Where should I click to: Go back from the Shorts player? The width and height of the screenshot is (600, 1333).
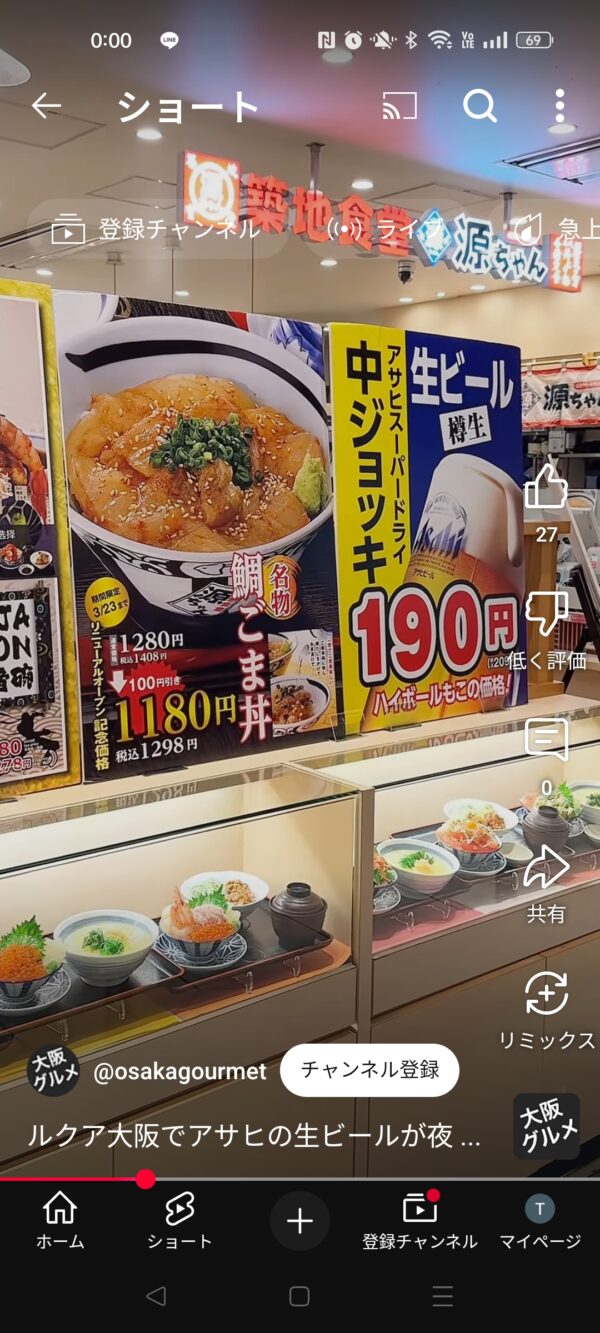[x=46, y=106]
